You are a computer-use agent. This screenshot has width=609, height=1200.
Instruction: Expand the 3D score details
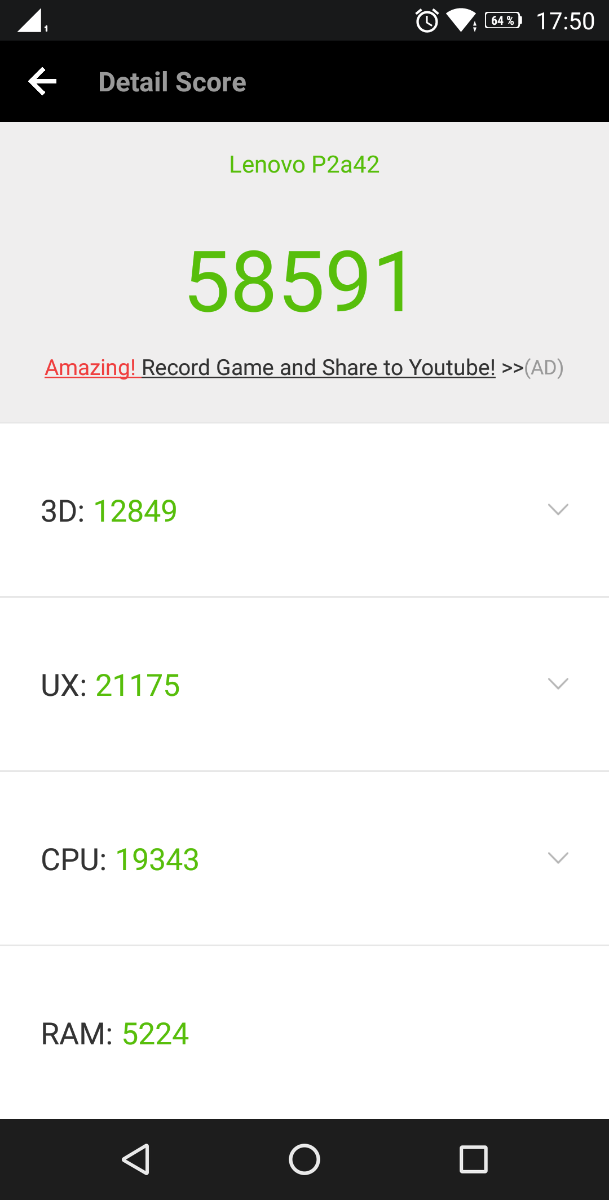[558, 510]
